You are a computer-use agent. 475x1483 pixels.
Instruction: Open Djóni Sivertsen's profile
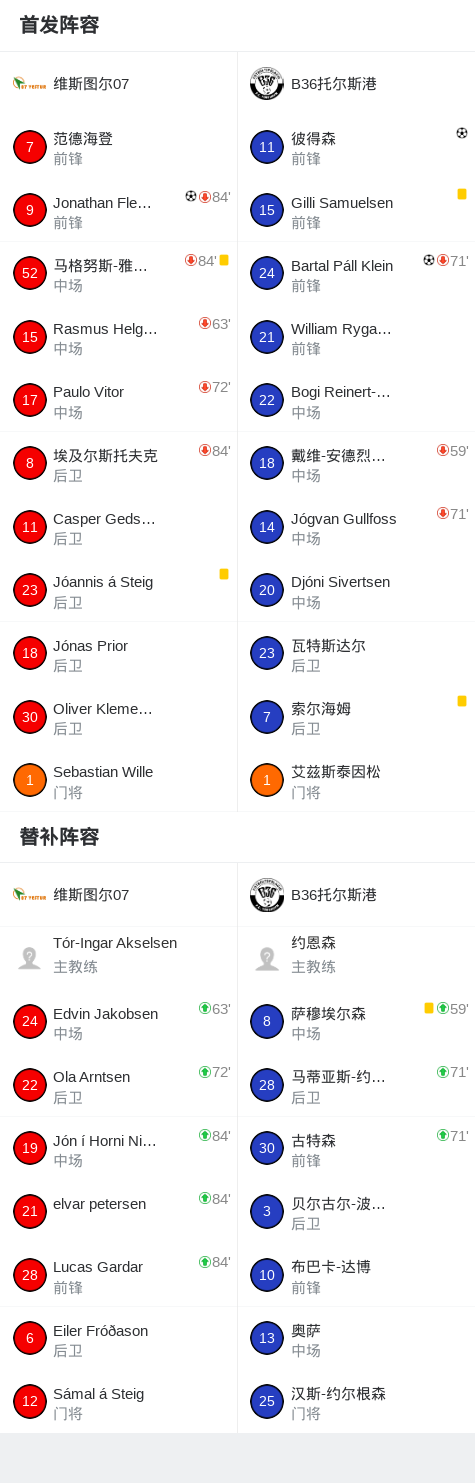[356, 590]
